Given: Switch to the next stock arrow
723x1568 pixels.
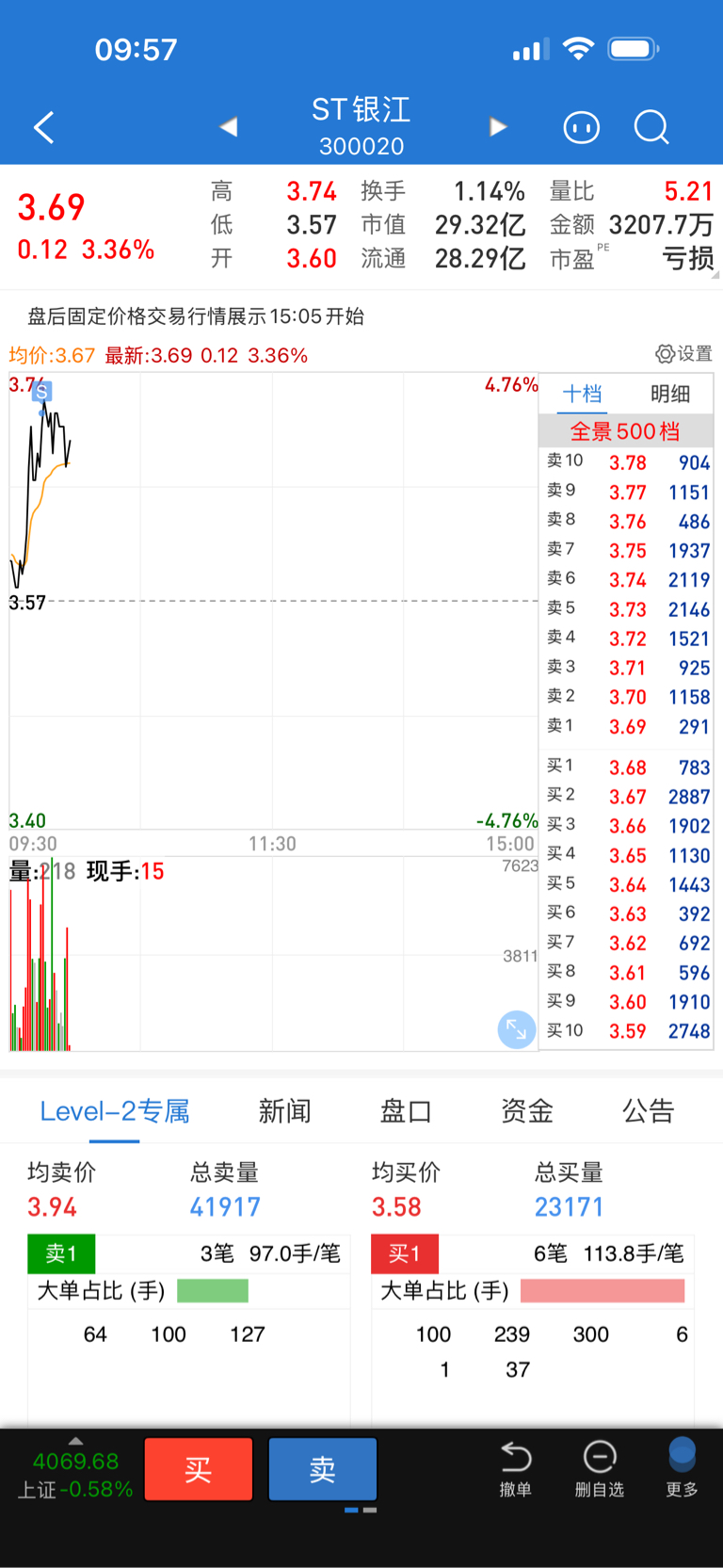Looking at the screenshot, I should coord(498,126).
